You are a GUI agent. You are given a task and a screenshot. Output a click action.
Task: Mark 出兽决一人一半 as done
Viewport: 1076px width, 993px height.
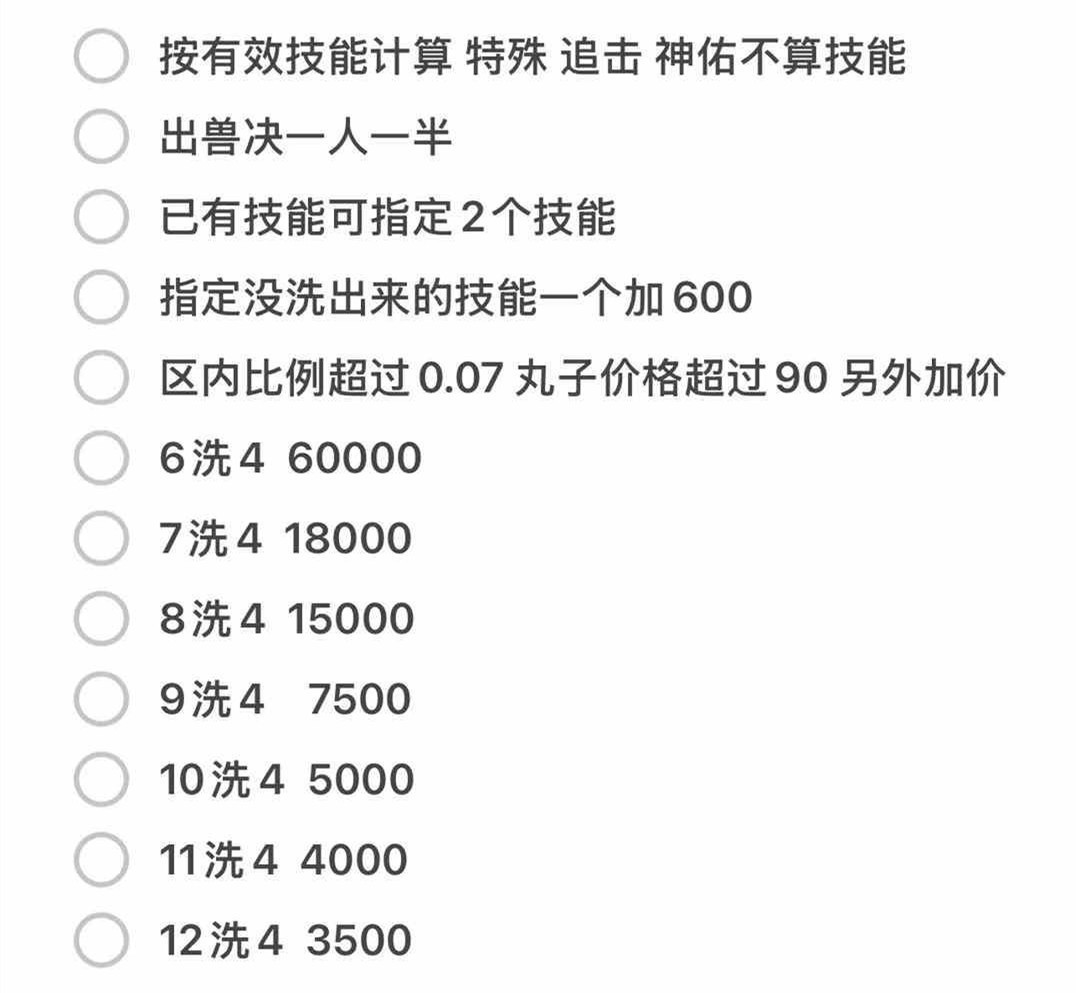coord(101,137)
